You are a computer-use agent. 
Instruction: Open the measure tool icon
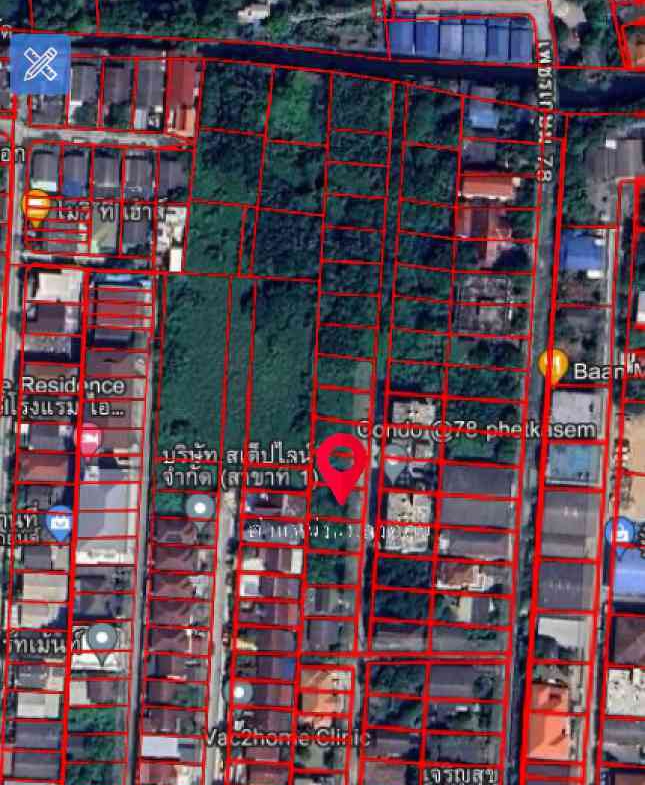(40, 64)
